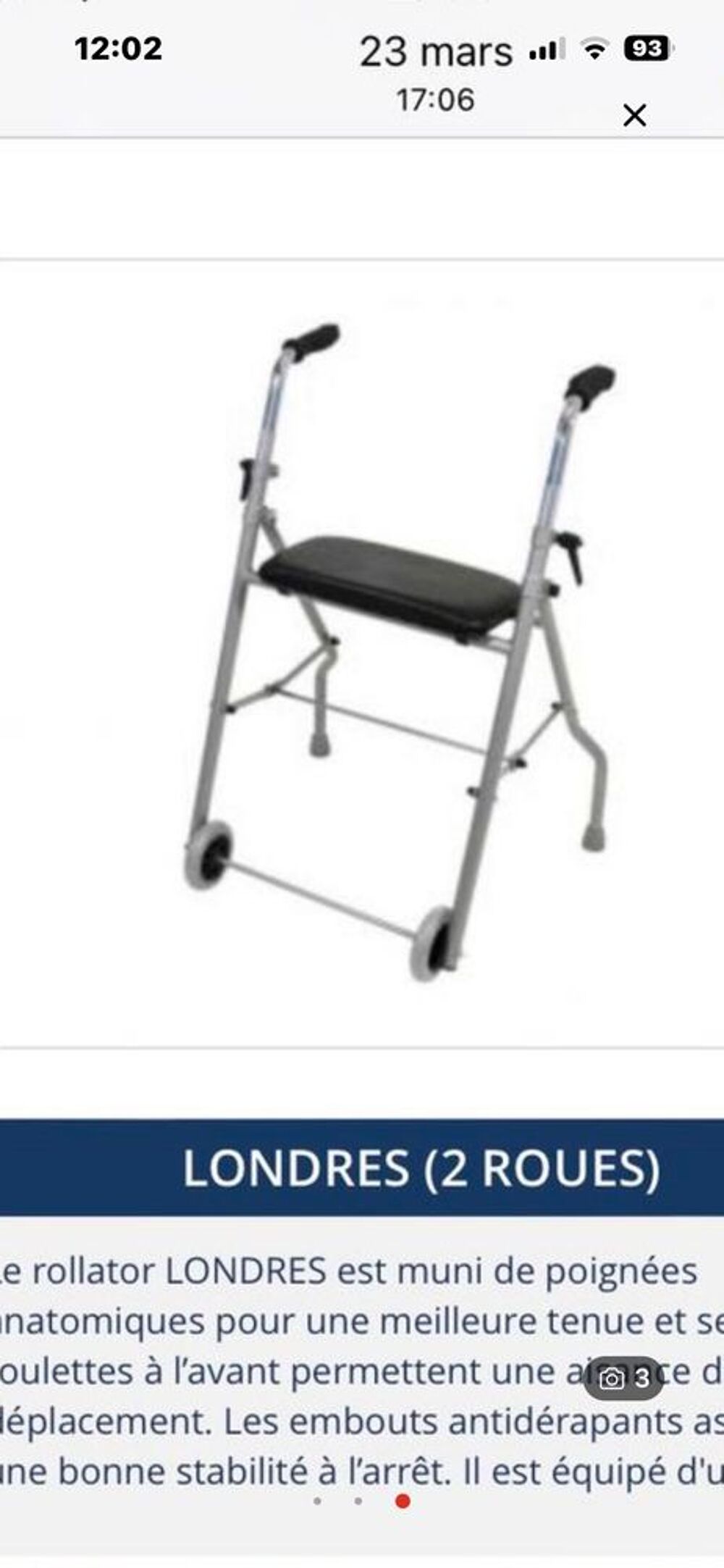The image size is (724, 1568).
Task: Close the photo viewer with the X
Action: tap(634, 115)
